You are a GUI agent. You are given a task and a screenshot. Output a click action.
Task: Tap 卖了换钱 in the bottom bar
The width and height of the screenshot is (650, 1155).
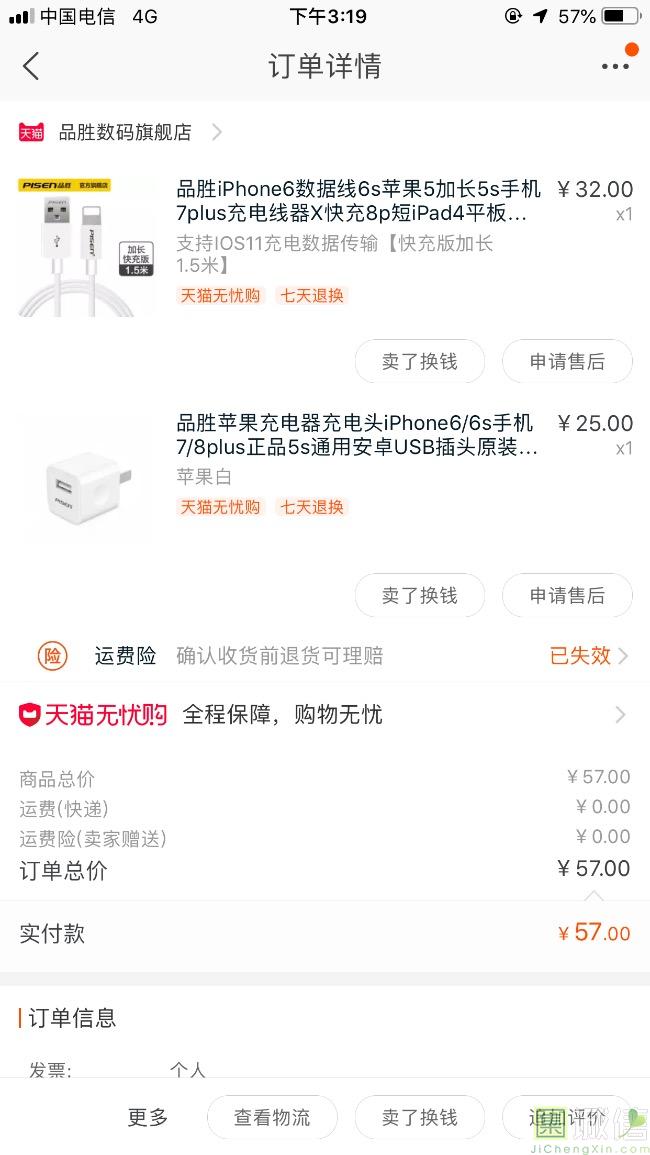tap(419, 1117)
